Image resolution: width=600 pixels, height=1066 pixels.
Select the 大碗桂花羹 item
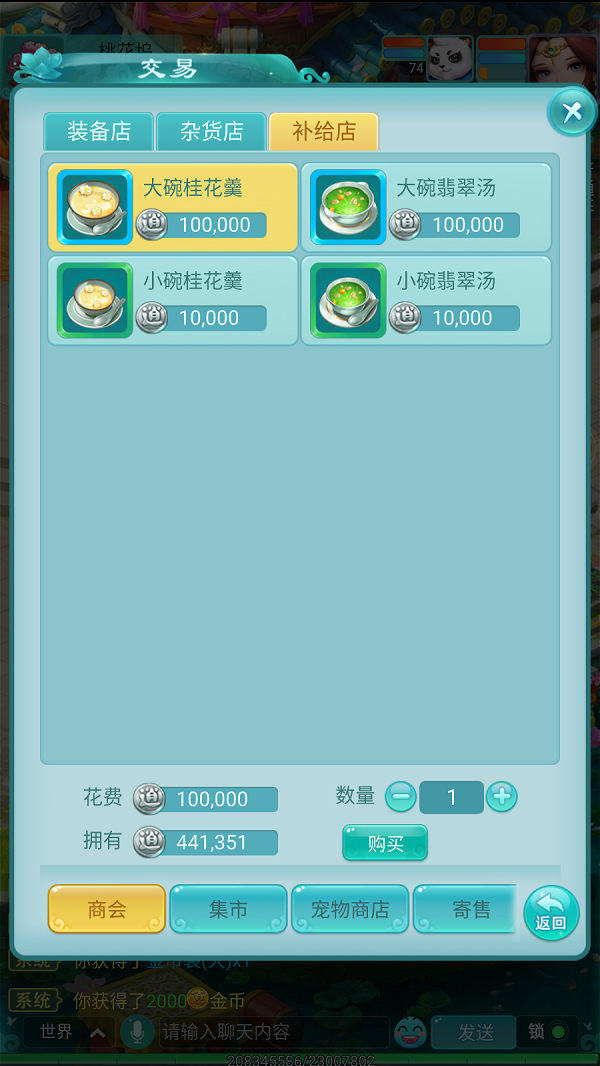point(173,207)
